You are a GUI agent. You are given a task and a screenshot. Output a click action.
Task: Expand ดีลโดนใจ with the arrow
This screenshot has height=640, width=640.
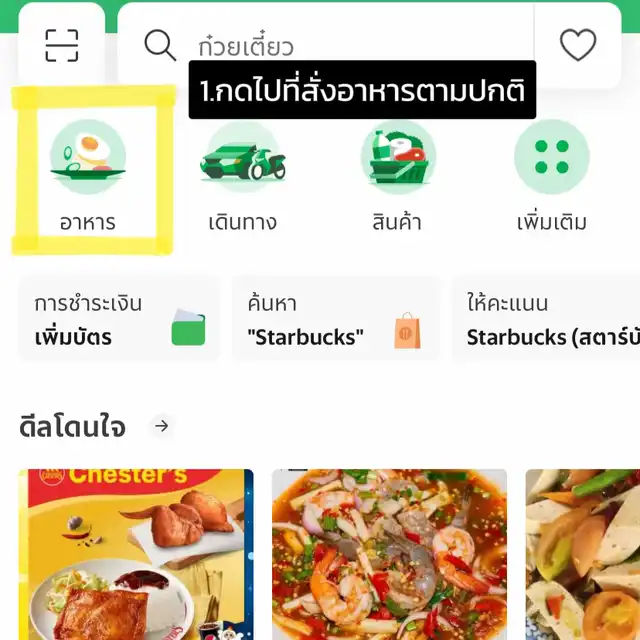click(162, 427)
